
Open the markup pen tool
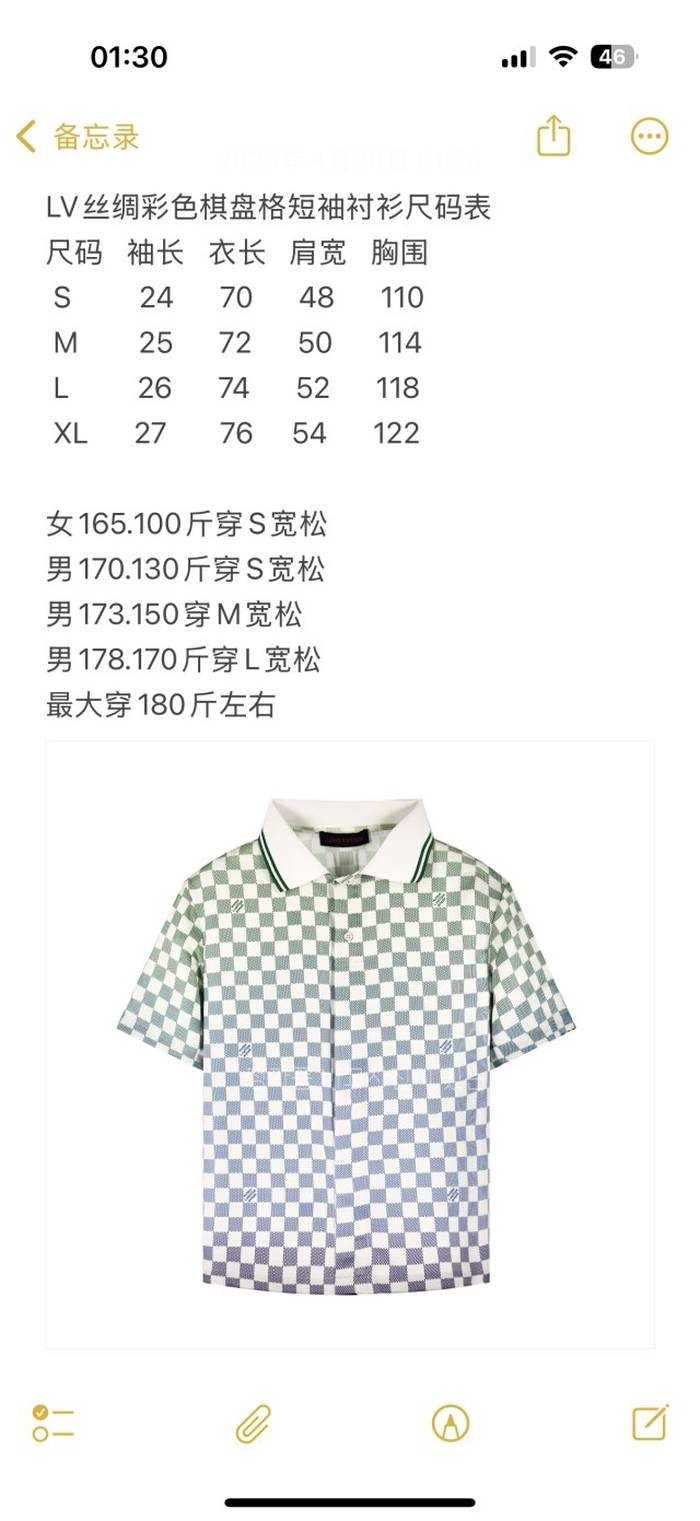[x=450, y=1422]
